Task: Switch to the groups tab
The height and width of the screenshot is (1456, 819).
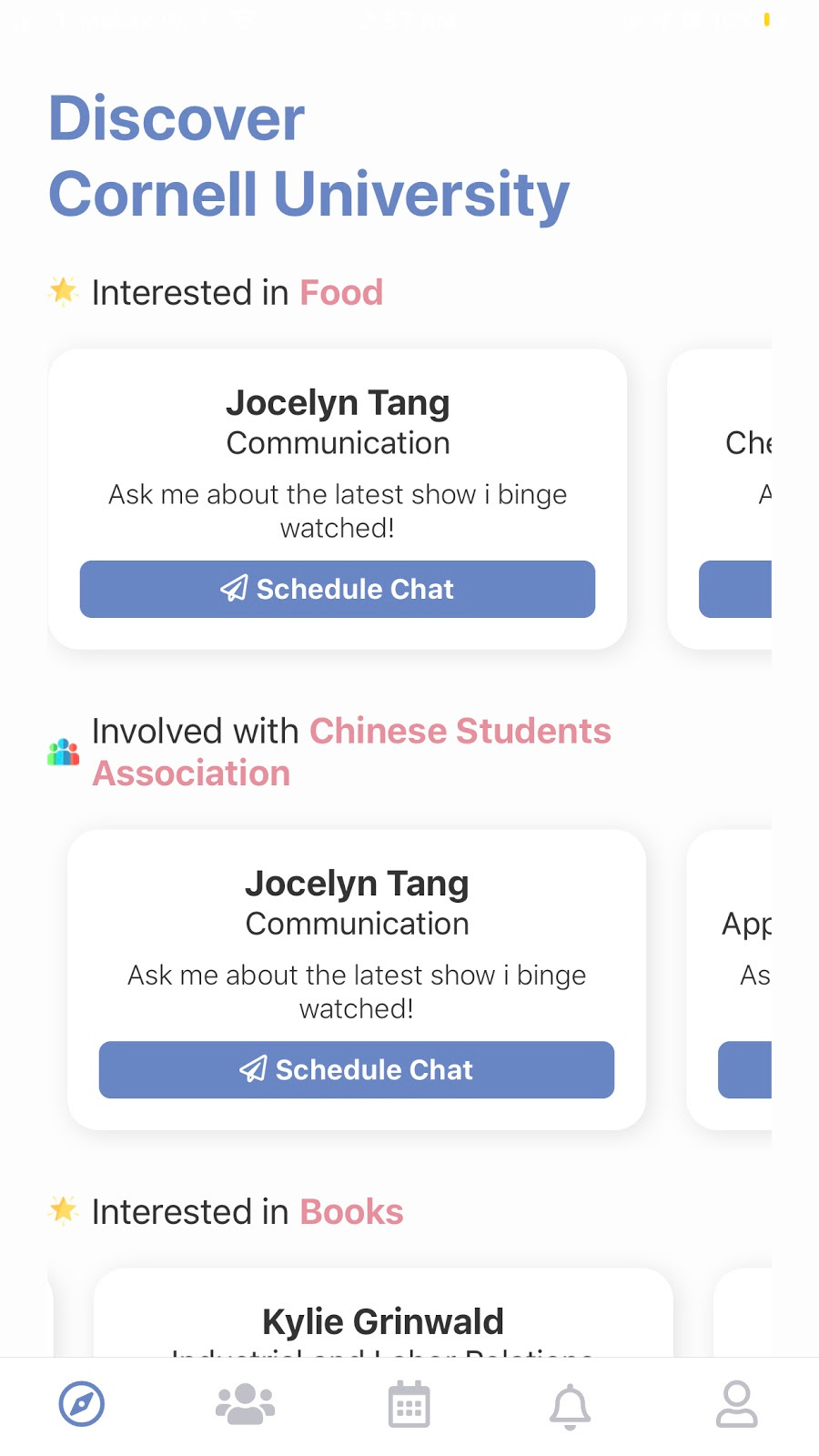Action: click(246, 1404)
